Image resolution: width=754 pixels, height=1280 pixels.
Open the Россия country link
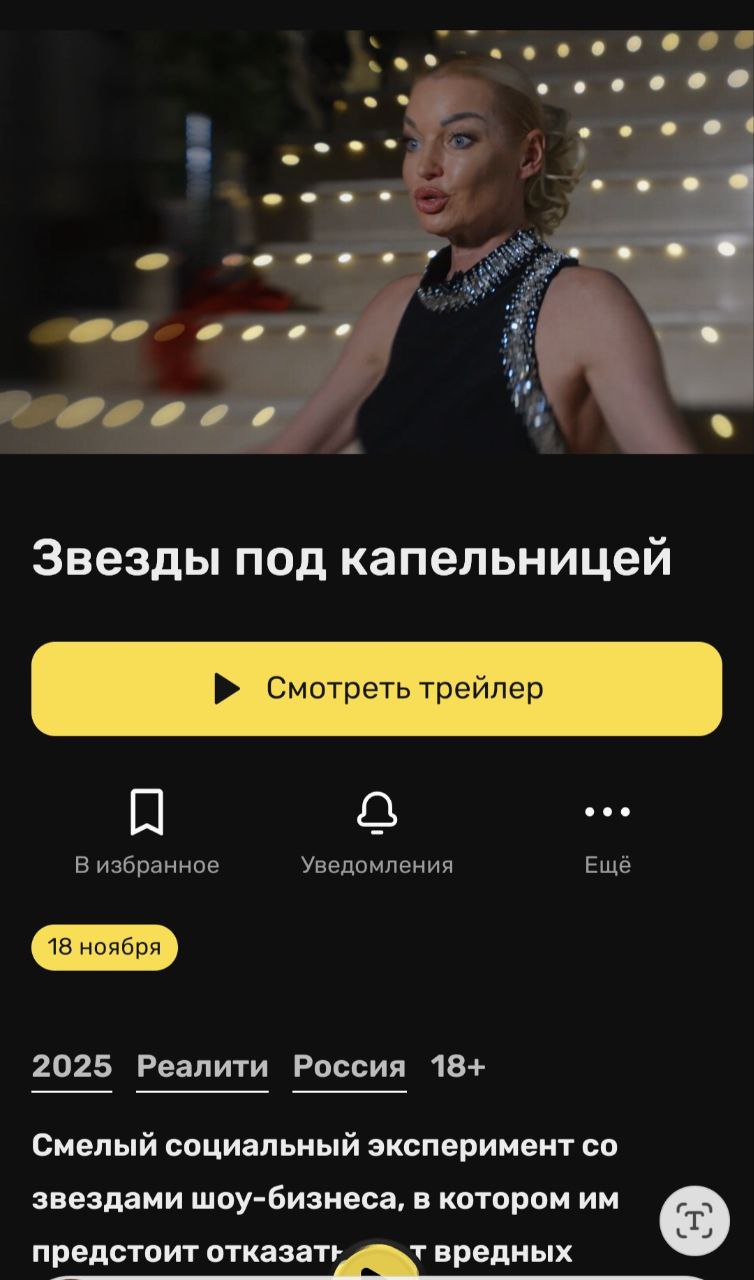(349, 1067)
